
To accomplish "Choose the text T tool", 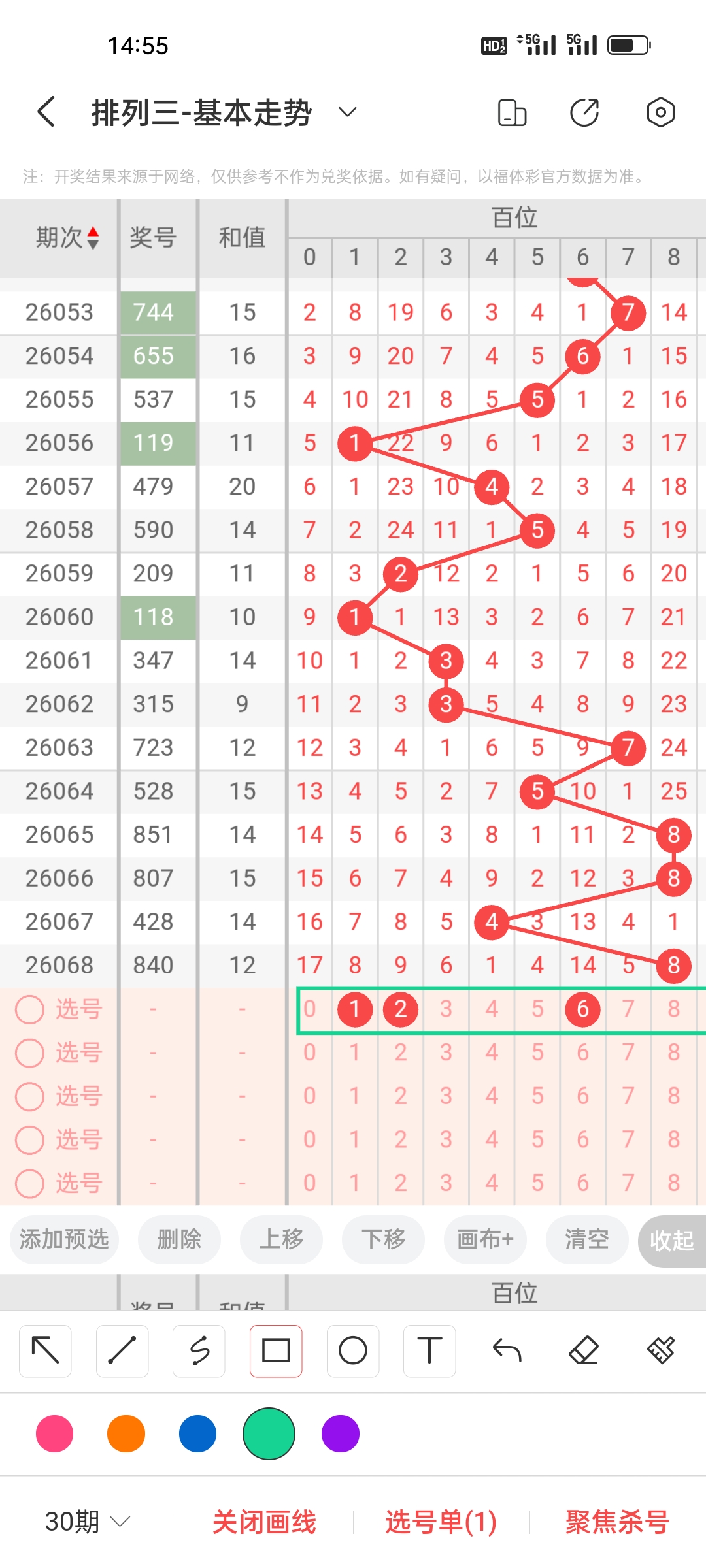I will pyautogui.click(x=429, y=1350).
